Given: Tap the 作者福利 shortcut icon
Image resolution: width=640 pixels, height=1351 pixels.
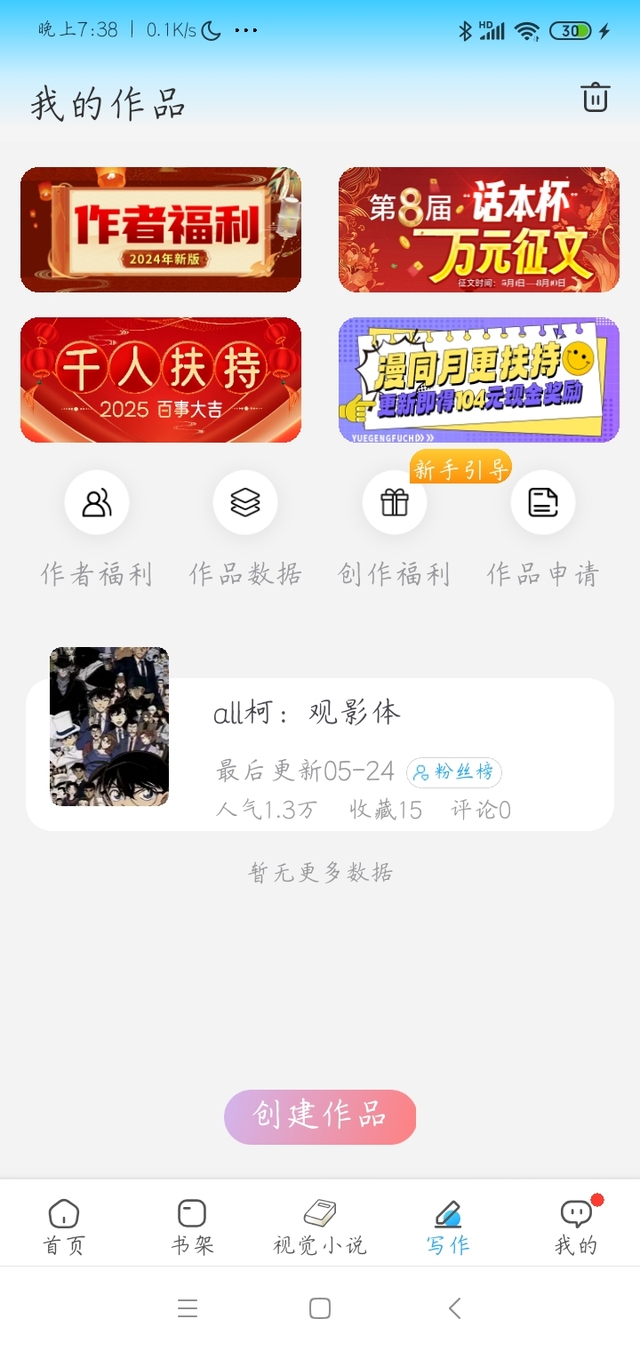Looking at the screenshot, I should [x=97, y=503].
